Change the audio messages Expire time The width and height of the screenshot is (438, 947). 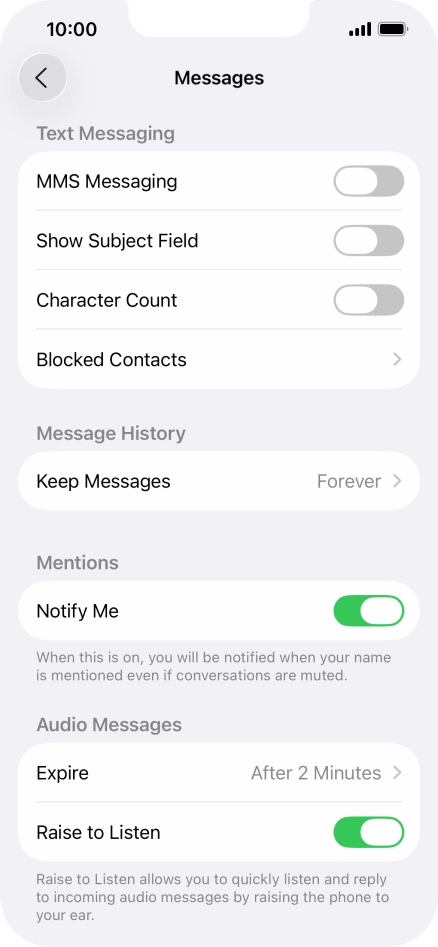coord(219,773)
